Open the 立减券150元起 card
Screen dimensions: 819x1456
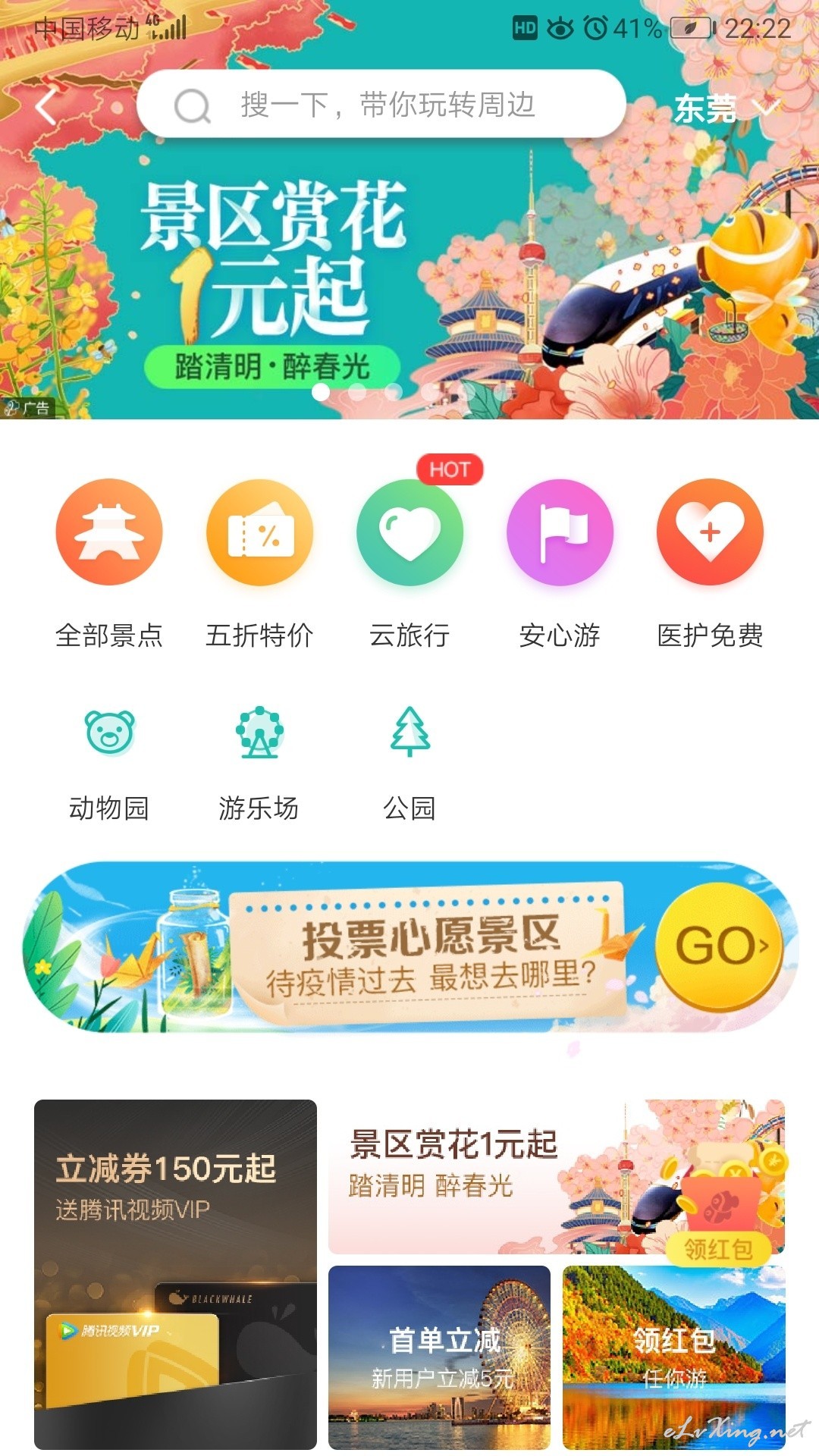175,1275
